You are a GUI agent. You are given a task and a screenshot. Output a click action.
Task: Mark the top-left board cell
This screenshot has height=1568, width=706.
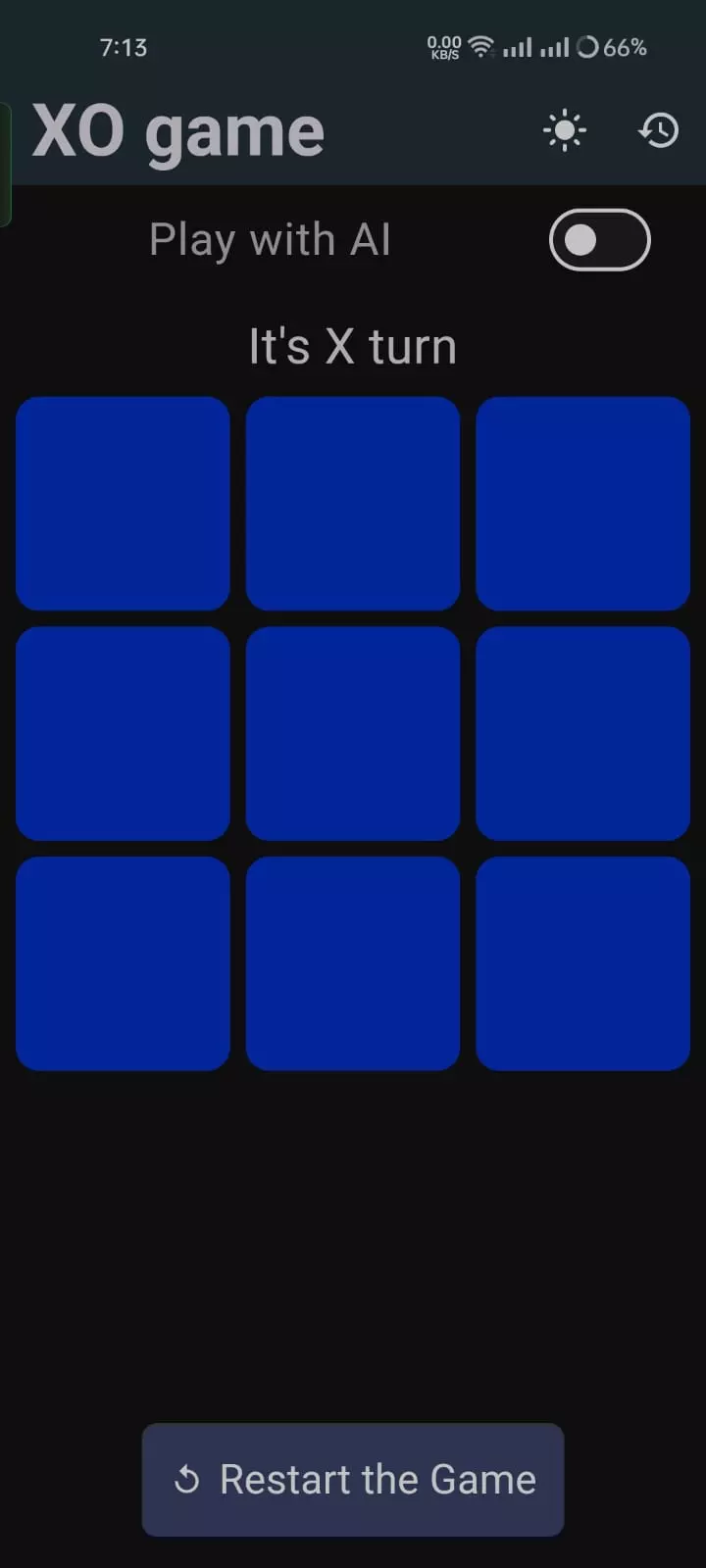tap(123, 503)
